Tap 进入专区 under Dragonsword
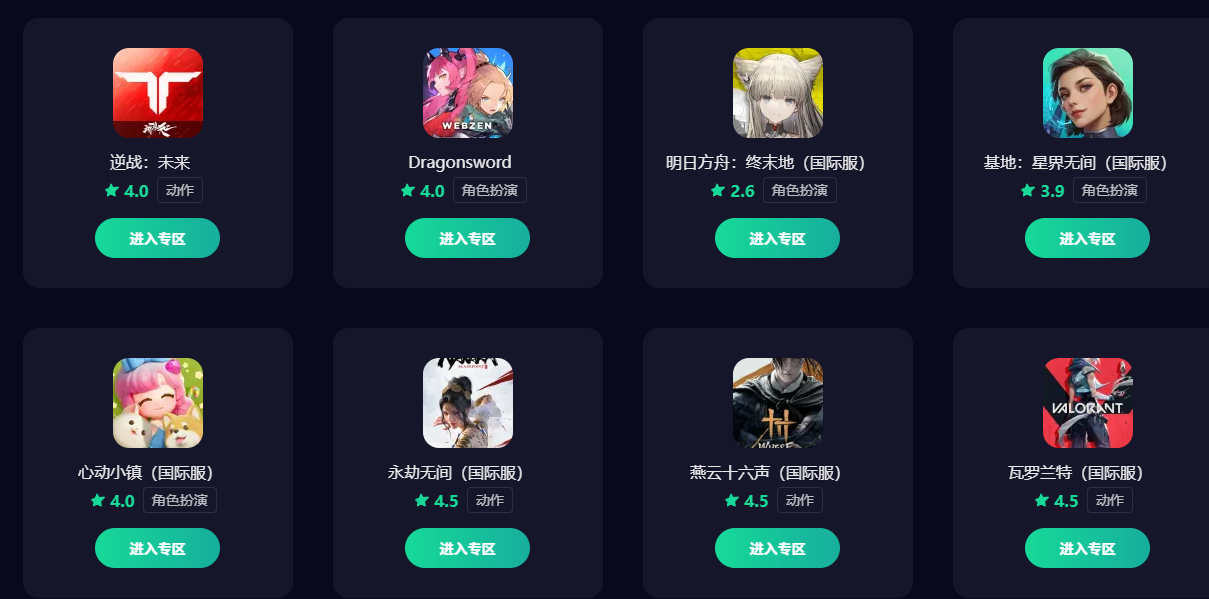This screenshot has height=599, width=1209. [467, 238]
